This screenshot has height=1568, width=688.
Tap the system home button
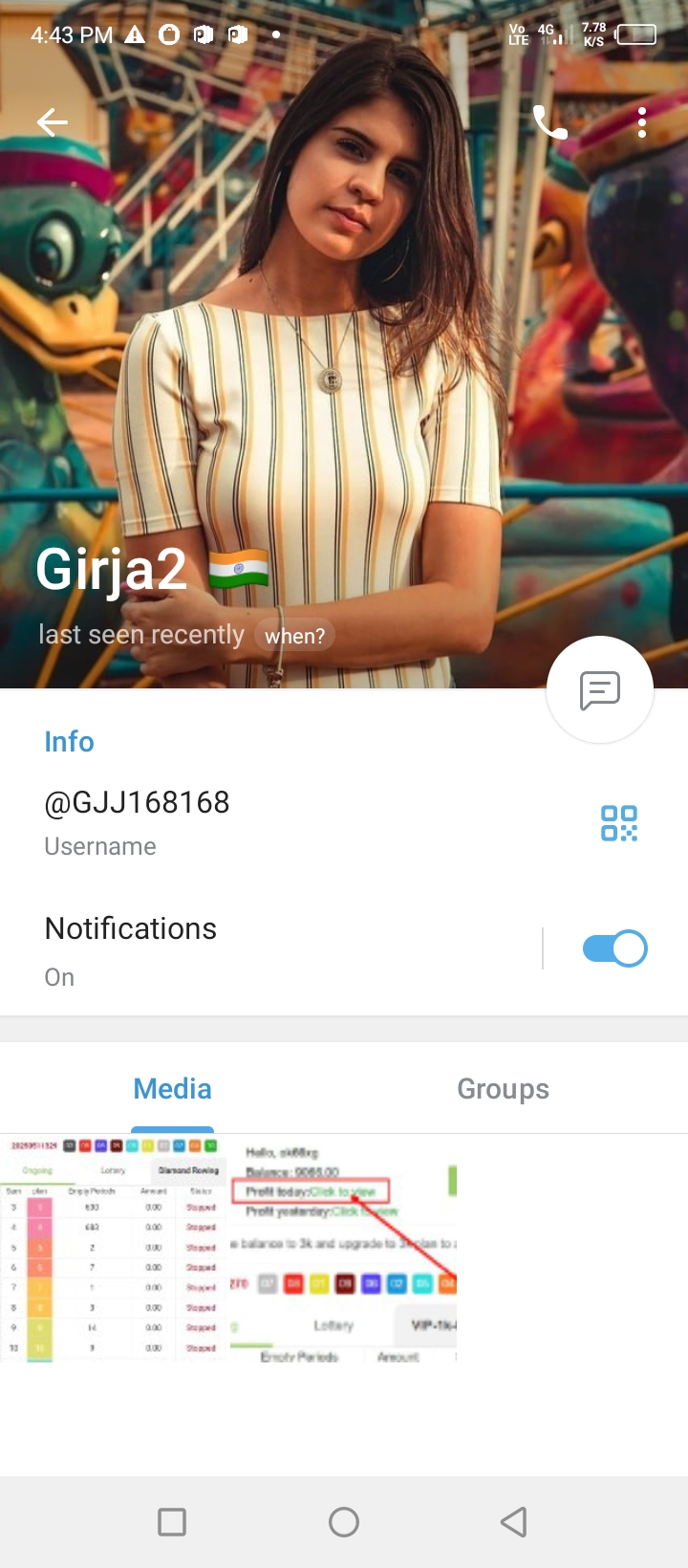[x=344, y=1521]
